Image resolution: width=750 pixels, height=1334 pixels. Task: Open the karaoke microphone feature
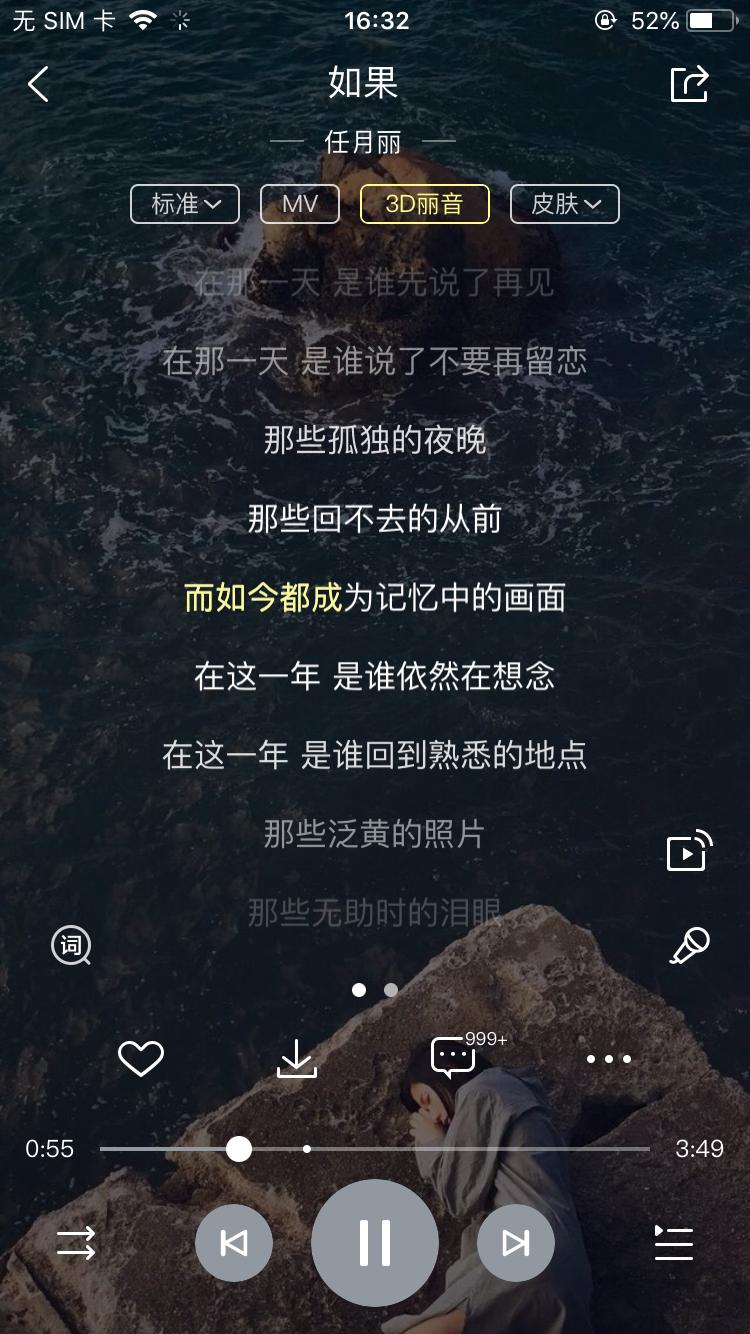pos(688,945)
